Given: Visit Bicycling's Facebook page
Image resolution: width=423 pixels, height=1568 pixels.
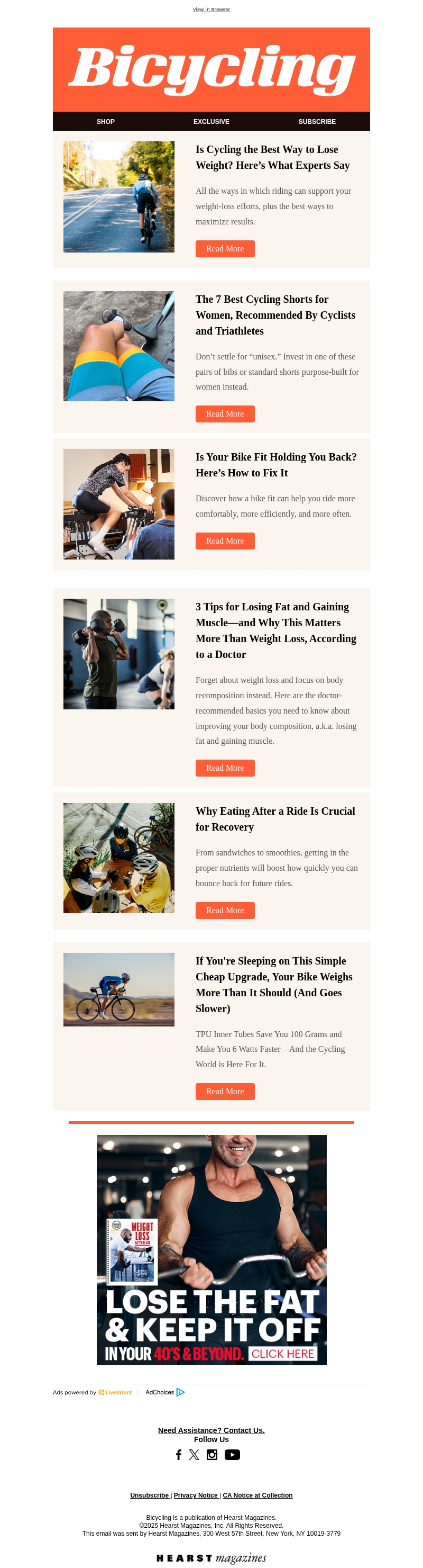Looking at the screenshot, I should coord(179,1455).
